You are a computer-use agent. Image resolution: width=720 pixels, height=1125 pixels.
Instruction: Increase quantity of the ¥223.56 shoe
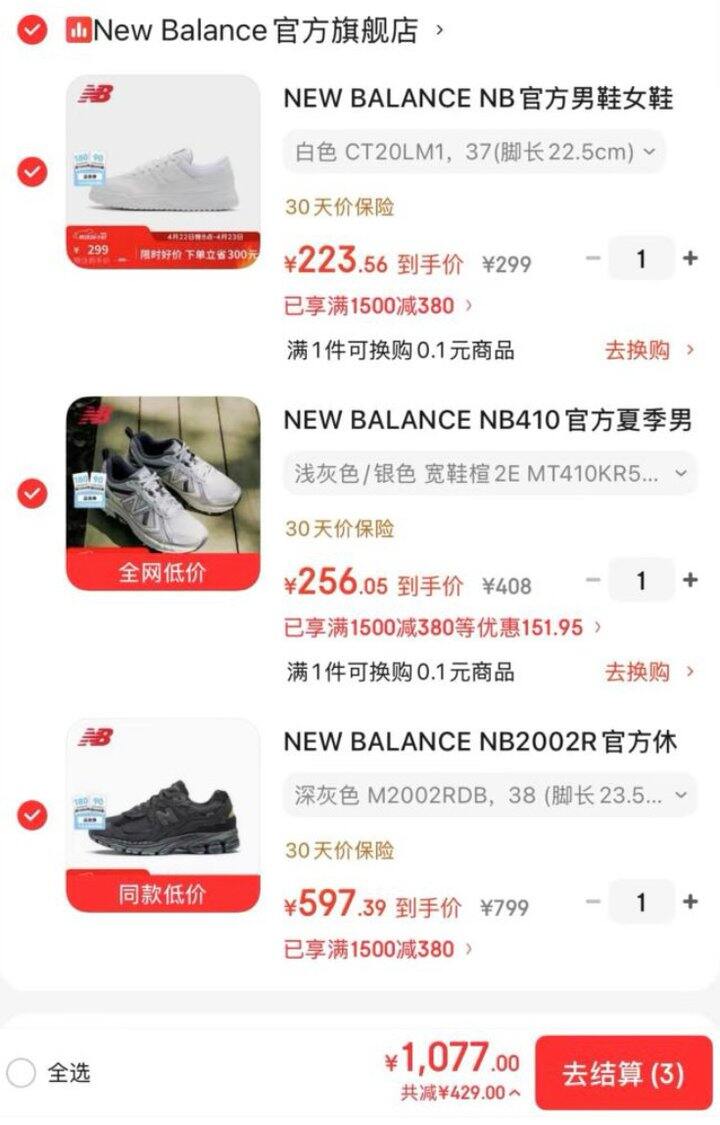(690, 259)
